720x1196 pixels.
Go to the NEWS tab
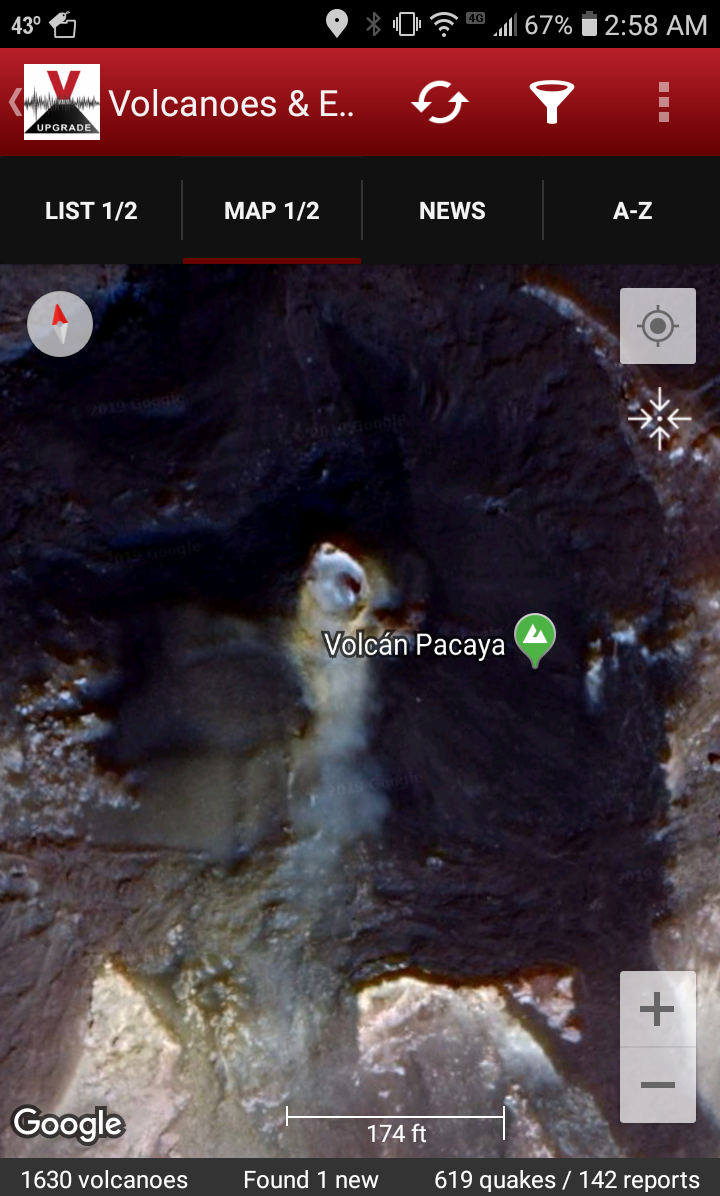(x=452, y=211)
